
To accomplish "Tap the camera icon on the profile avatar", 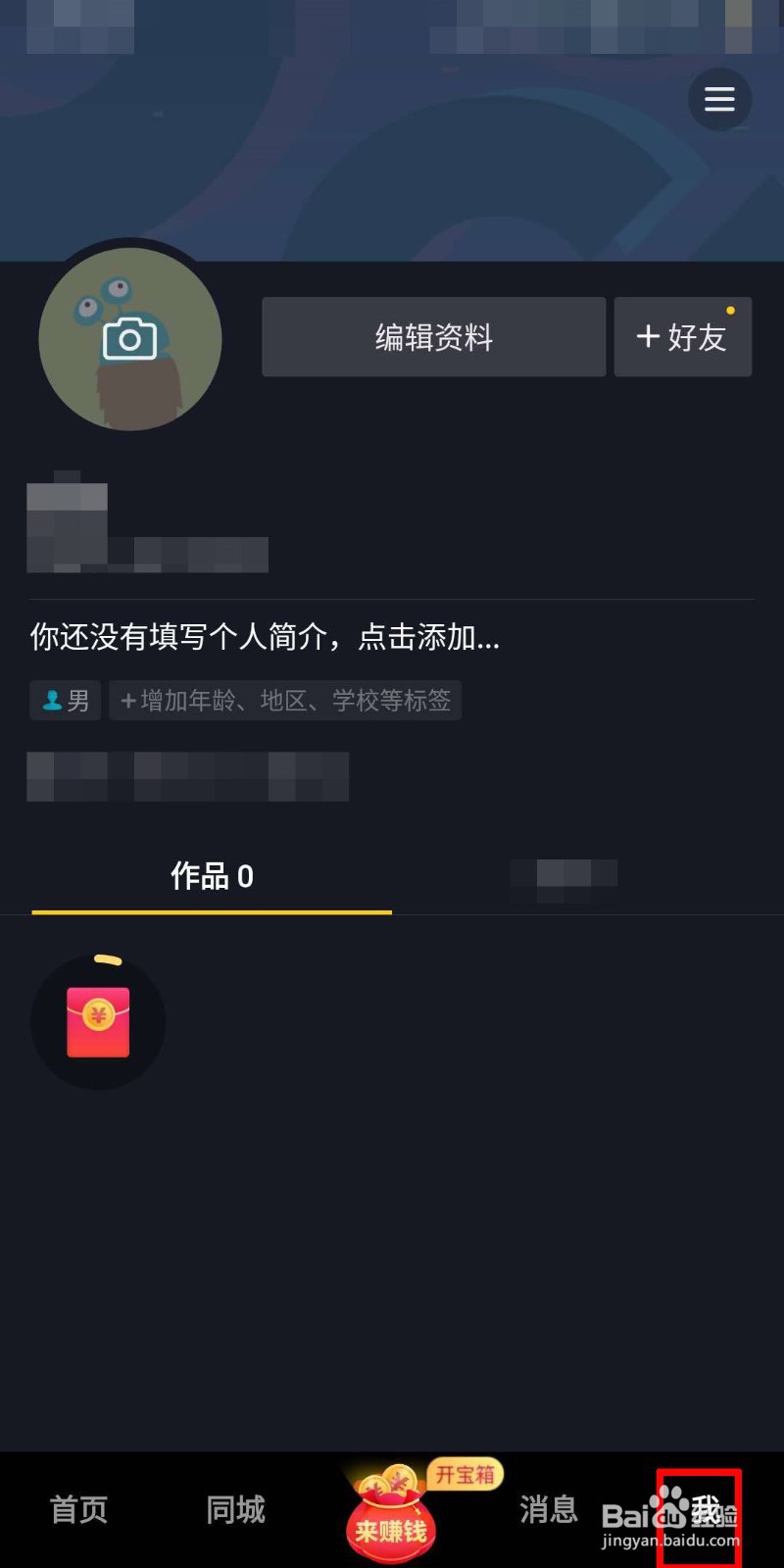I will click(x=130, y=338).
